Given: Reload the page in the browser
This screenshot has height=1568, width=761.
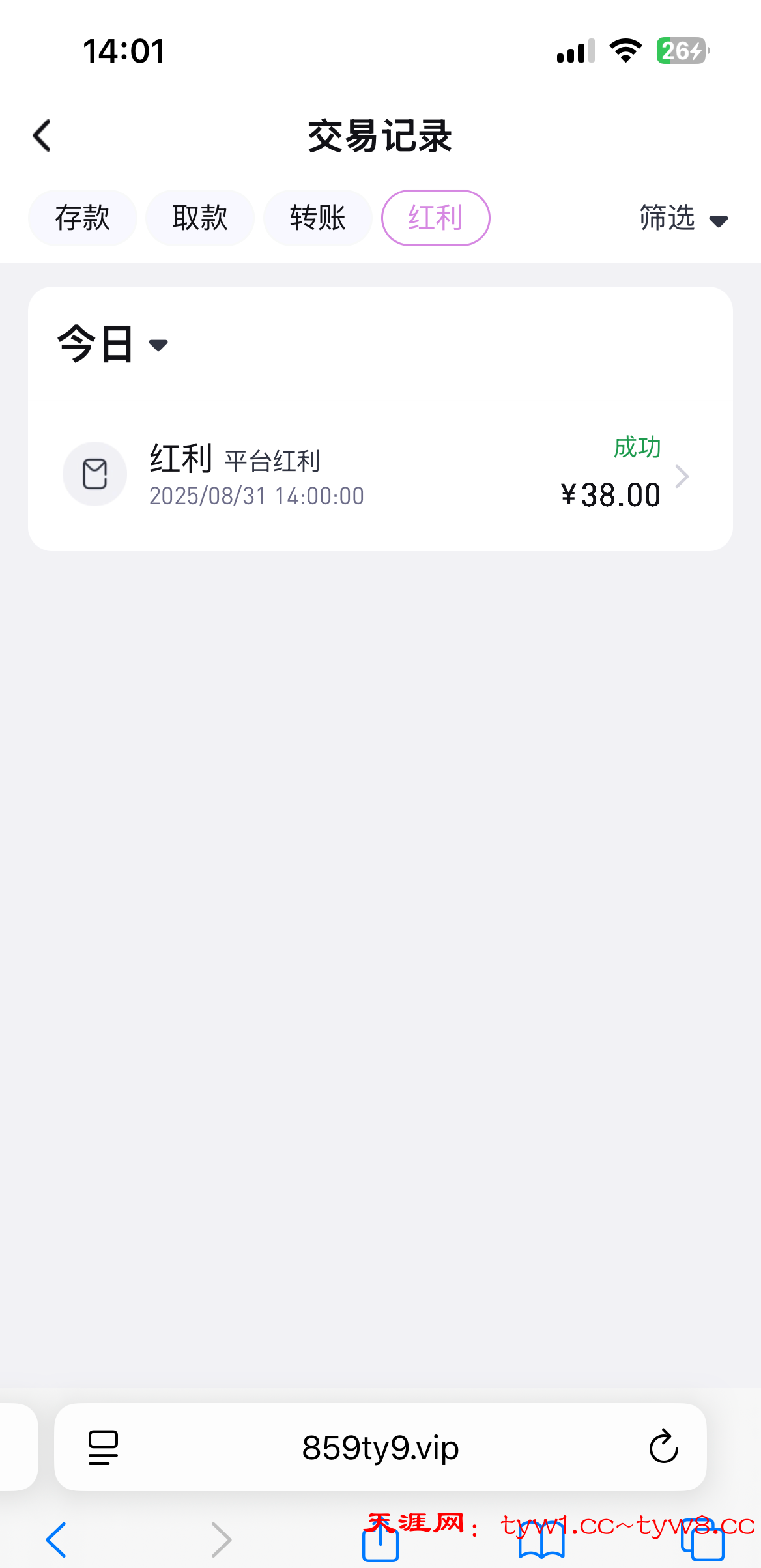Looking at the screenshot, I should click(663, 1447).
